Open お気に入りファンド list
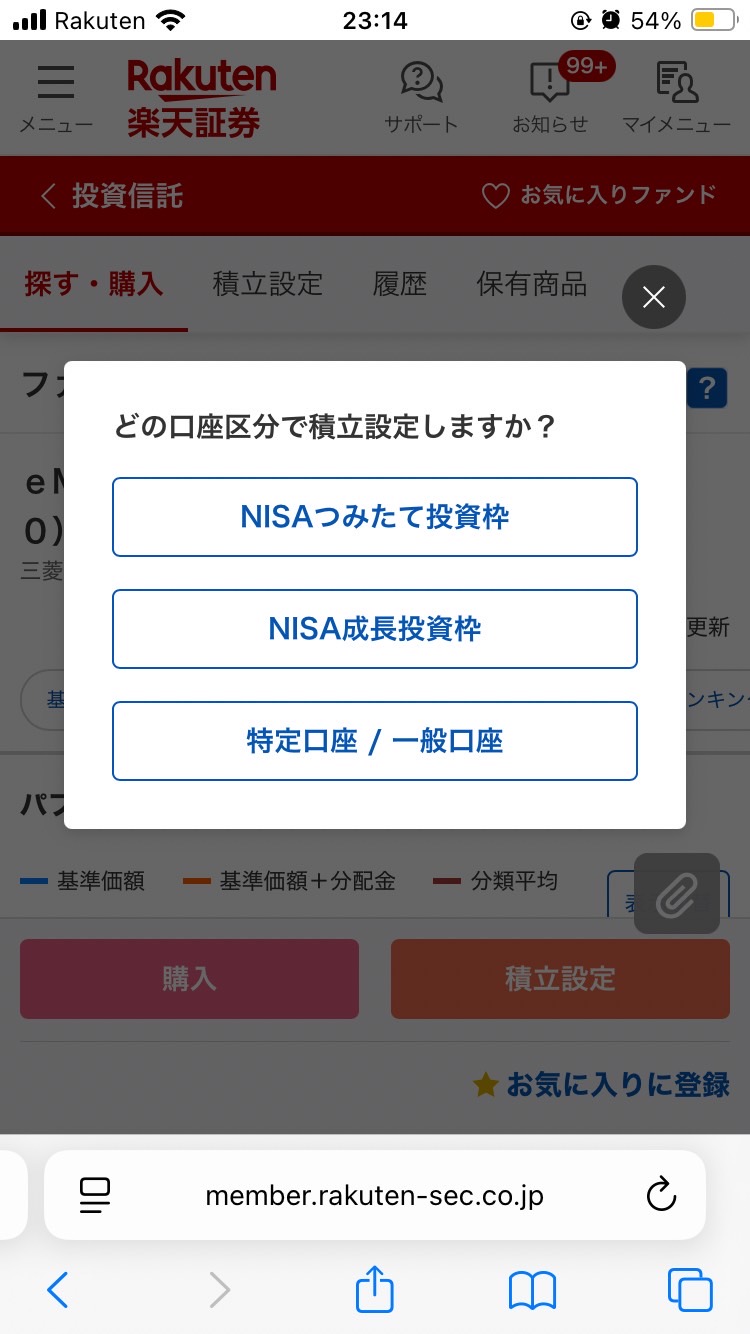The height and width of the screenshot is (1334, 750). coord(600,195)
